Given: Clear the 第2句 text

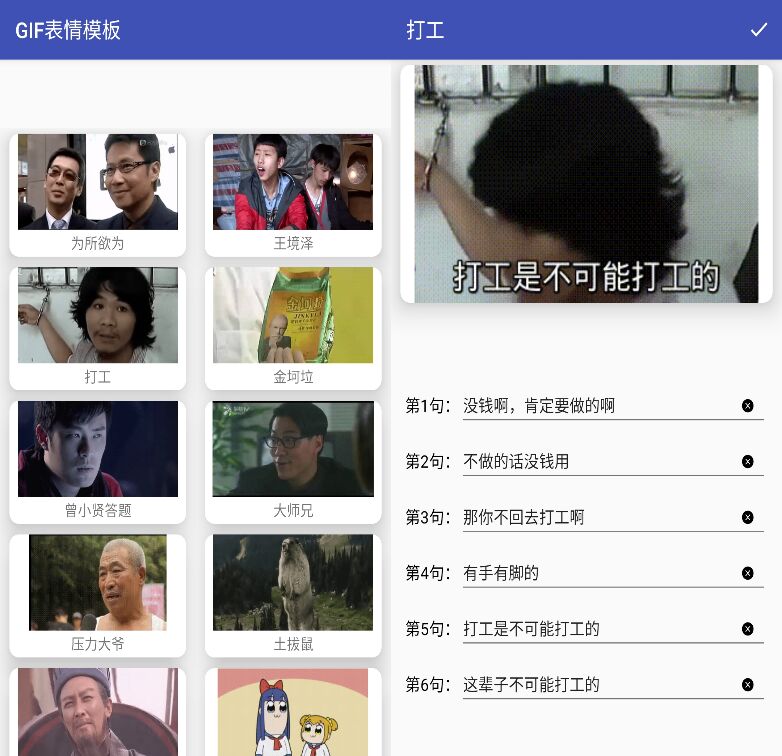Looking at the screenshot, I should pos(747,461).
